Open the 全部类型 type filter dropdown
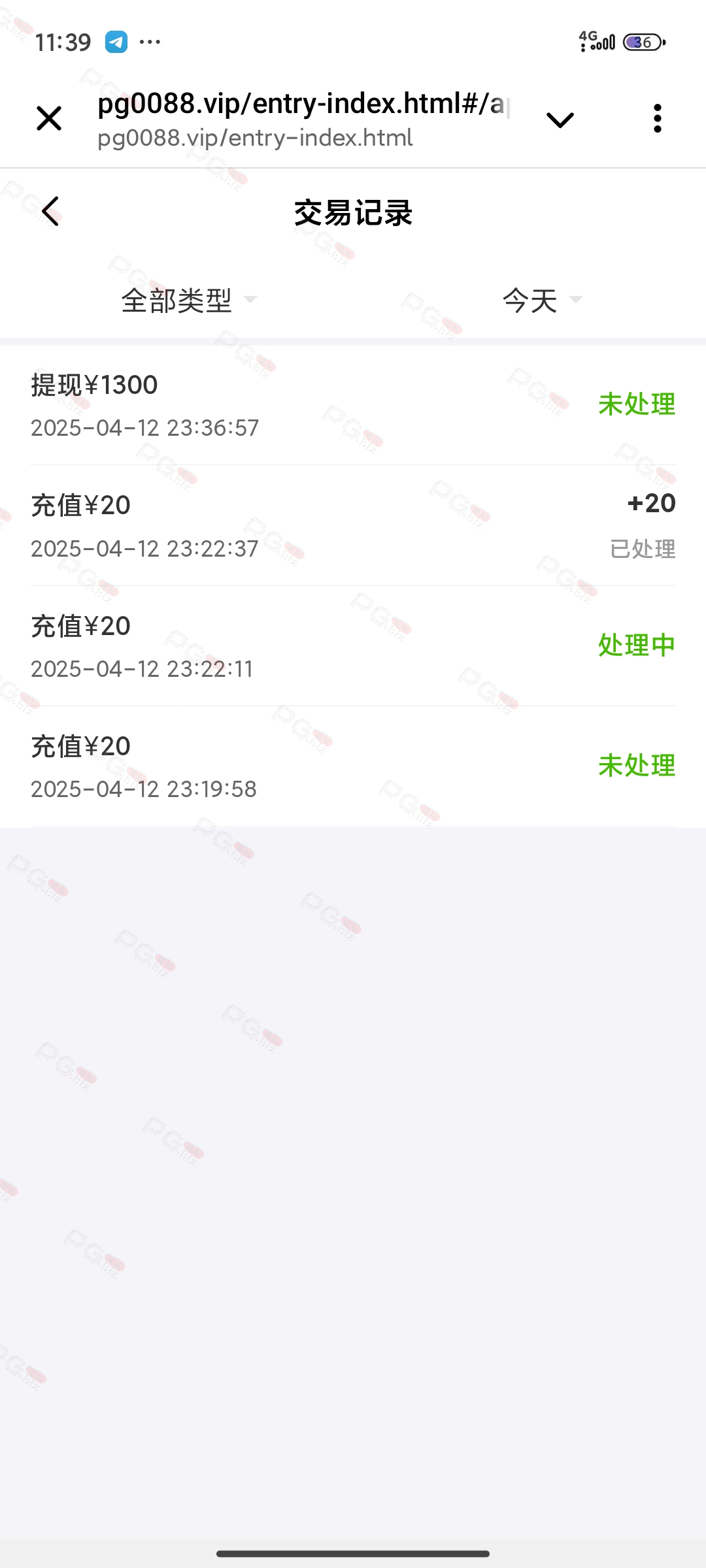Image resolution: width=706 pixels, height=1568 pixels. pos(190,301)
